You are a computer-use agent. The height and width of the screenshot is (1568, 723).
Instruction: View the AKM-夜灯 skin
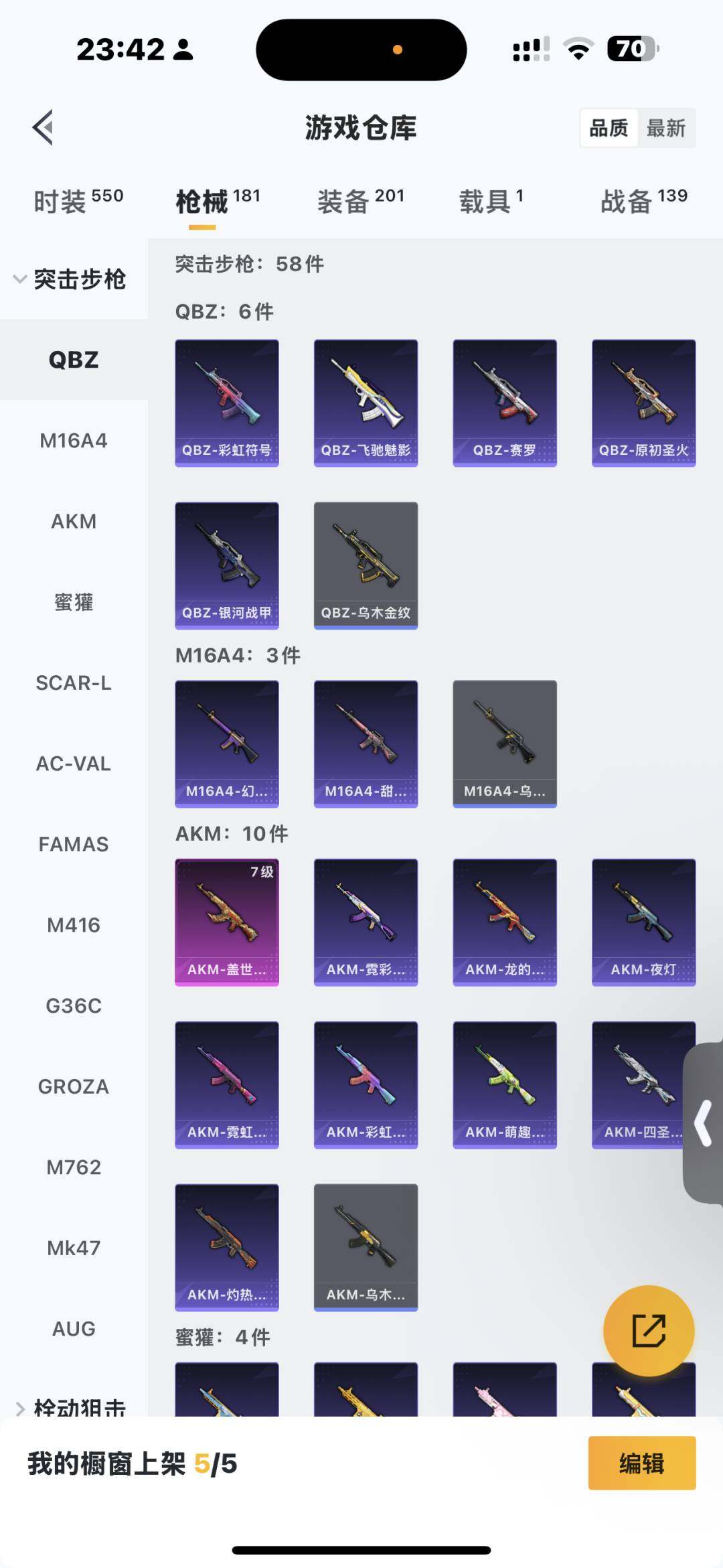tap(644, 922)
